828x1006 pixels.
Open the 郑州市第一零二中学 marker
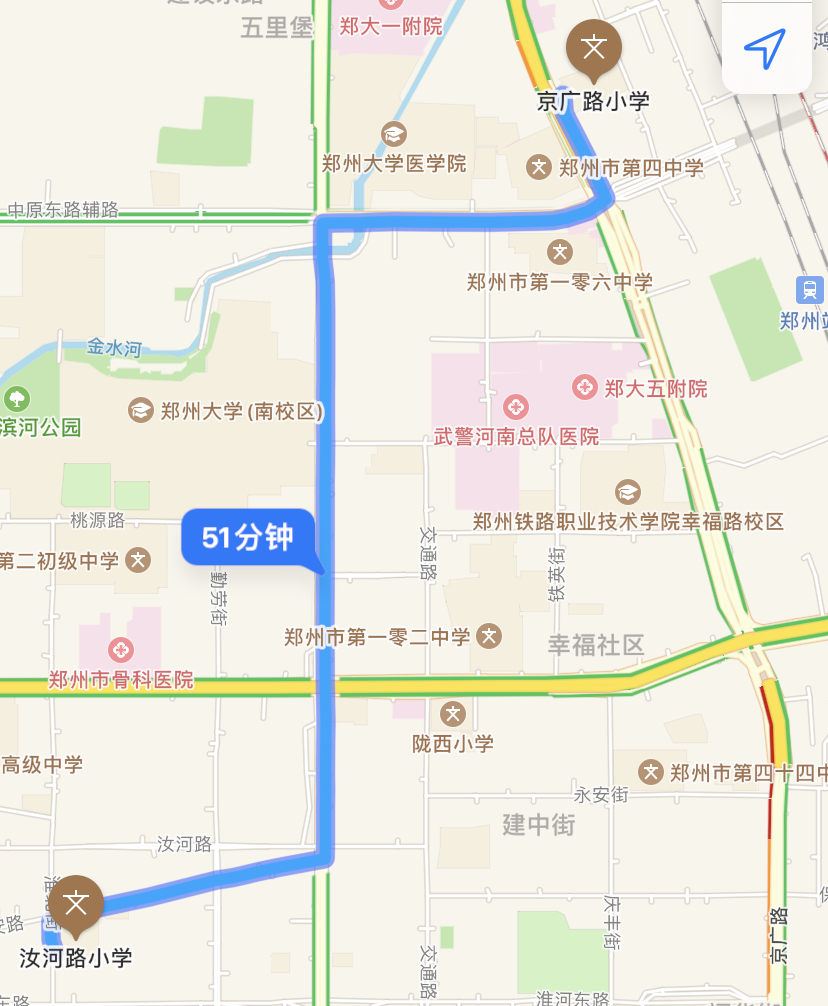(x=488, y=635)
